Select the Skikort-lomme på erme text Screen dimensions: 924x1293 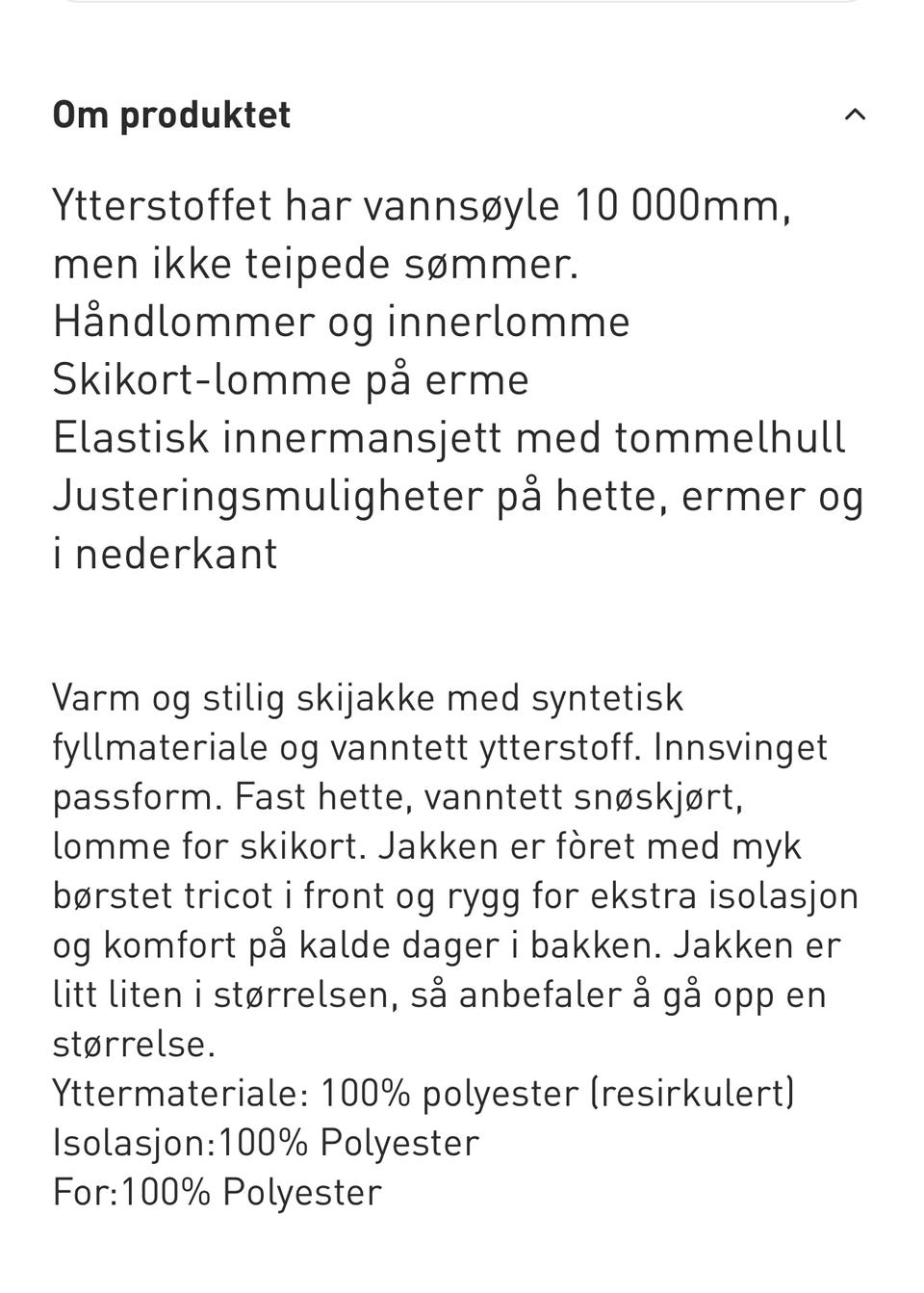click(x=290, y=378)
